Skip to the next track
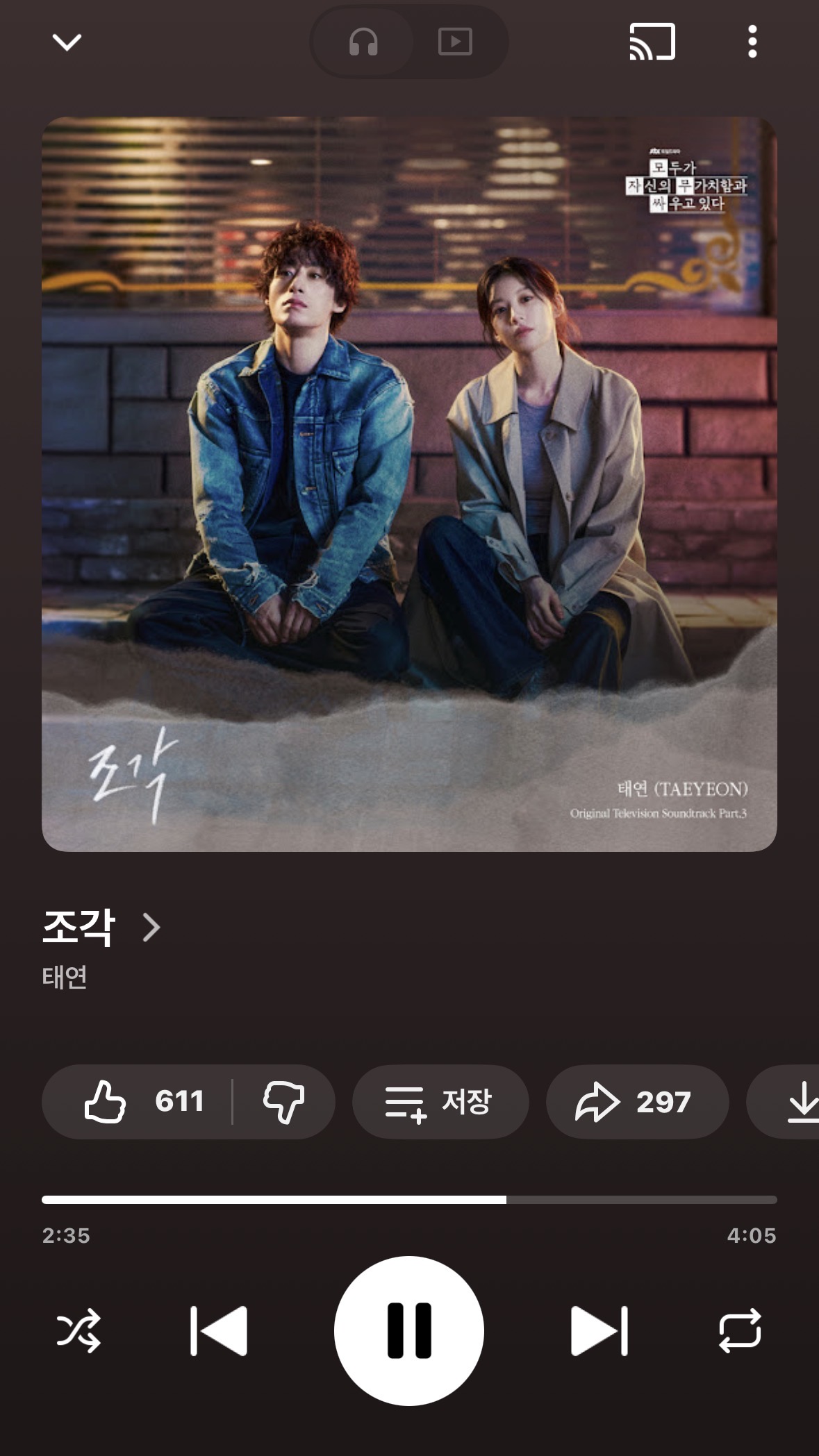819x1456 pixels. (599, 1330)
